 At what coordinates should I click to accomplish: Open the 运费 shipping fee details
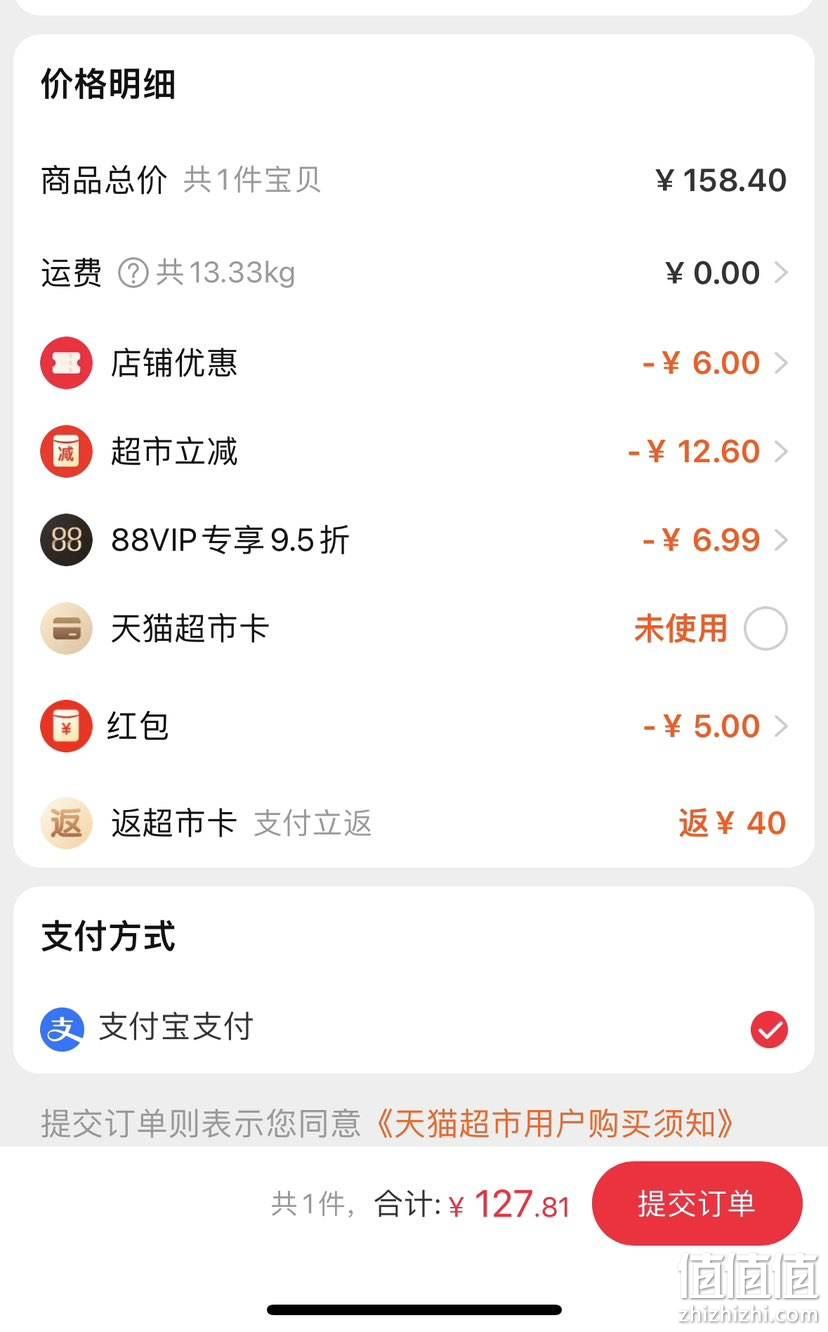tap(414, 273)
